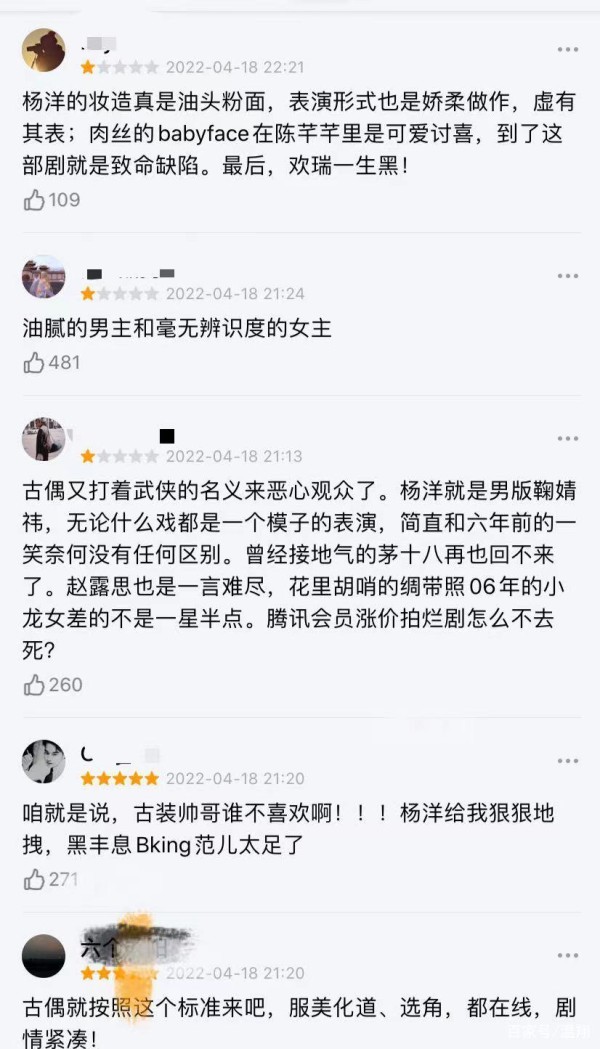View profile avatar of the 22:21 reviewer

tap(44, 50)
